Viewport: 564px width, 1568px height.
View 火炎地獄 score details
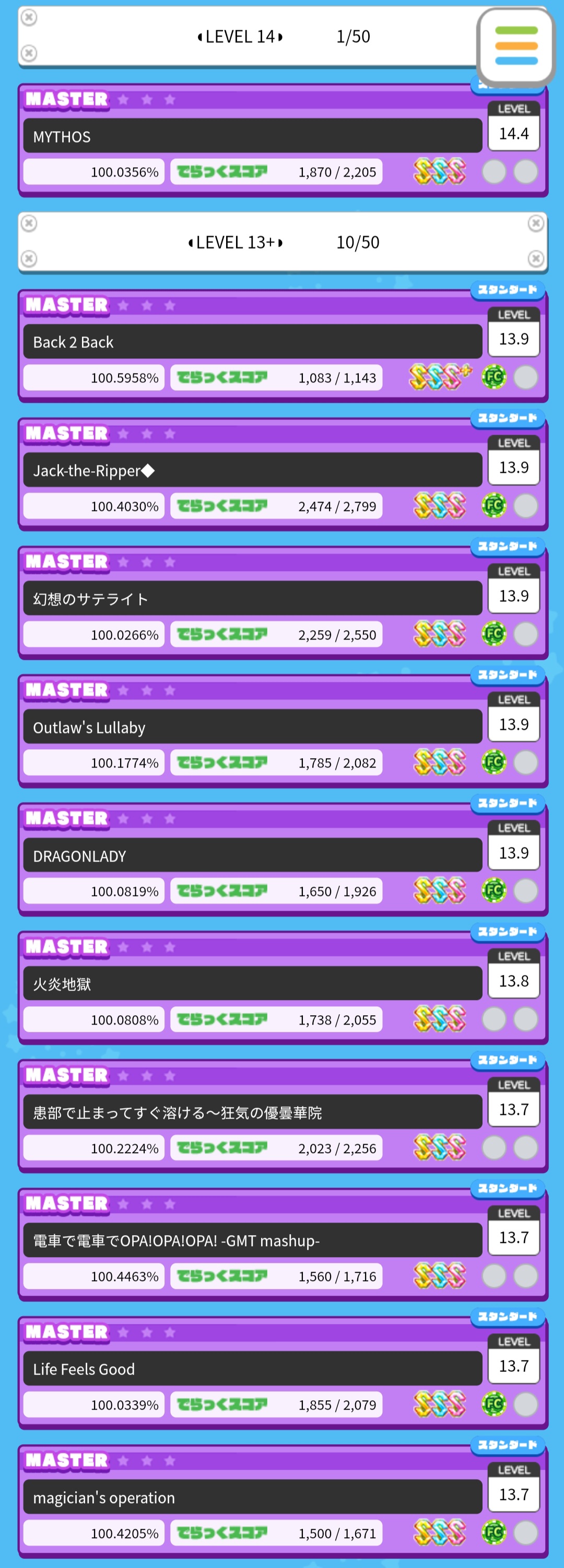(x=252, y=984)
